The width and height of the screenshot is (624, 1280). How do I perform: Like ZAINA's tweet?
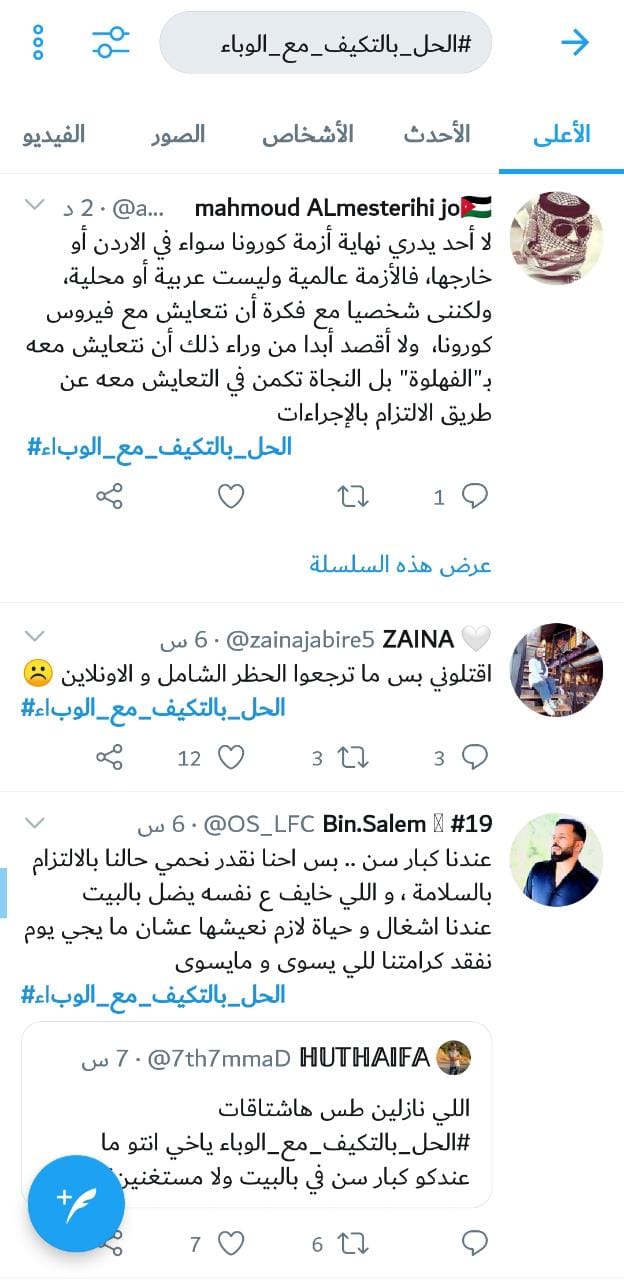[231, 758]
